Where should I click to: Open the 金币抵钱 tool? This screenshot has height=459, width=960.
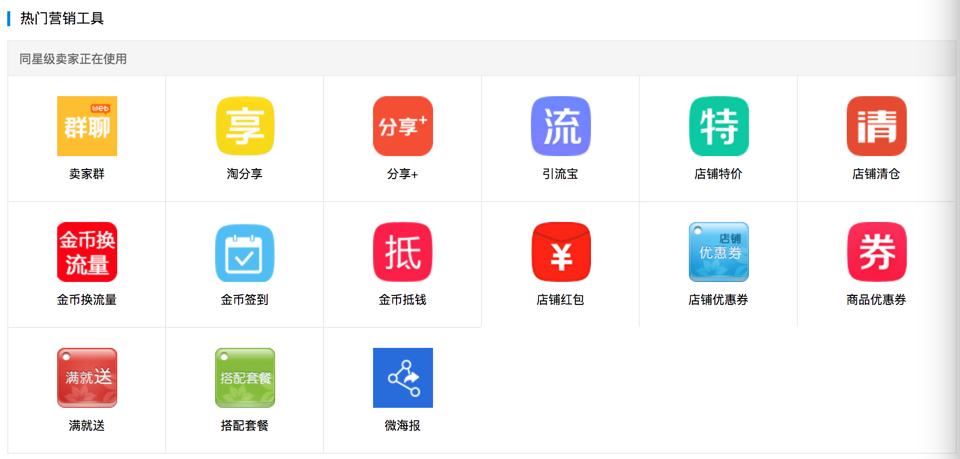click(x=403, y=253)
